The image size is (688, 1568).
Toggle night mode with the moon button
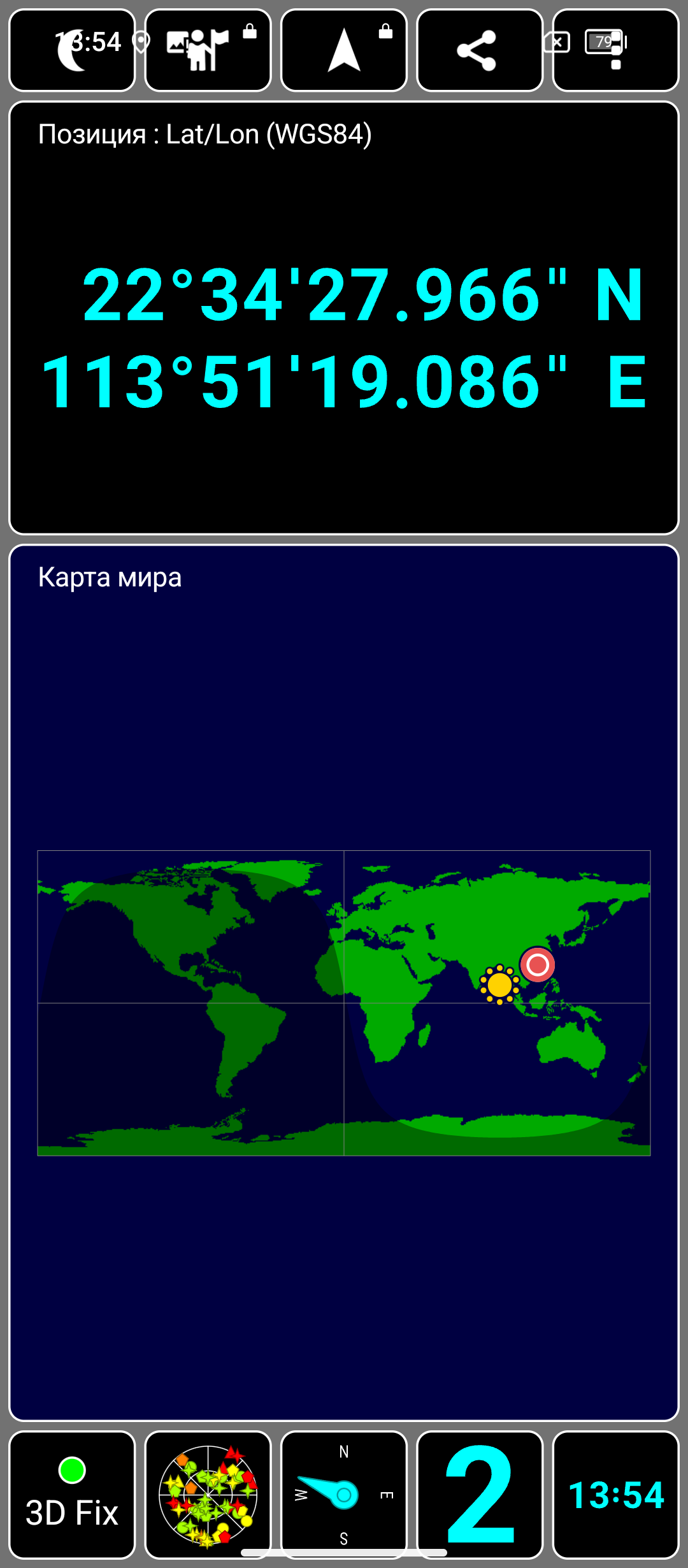click(72, 50)
